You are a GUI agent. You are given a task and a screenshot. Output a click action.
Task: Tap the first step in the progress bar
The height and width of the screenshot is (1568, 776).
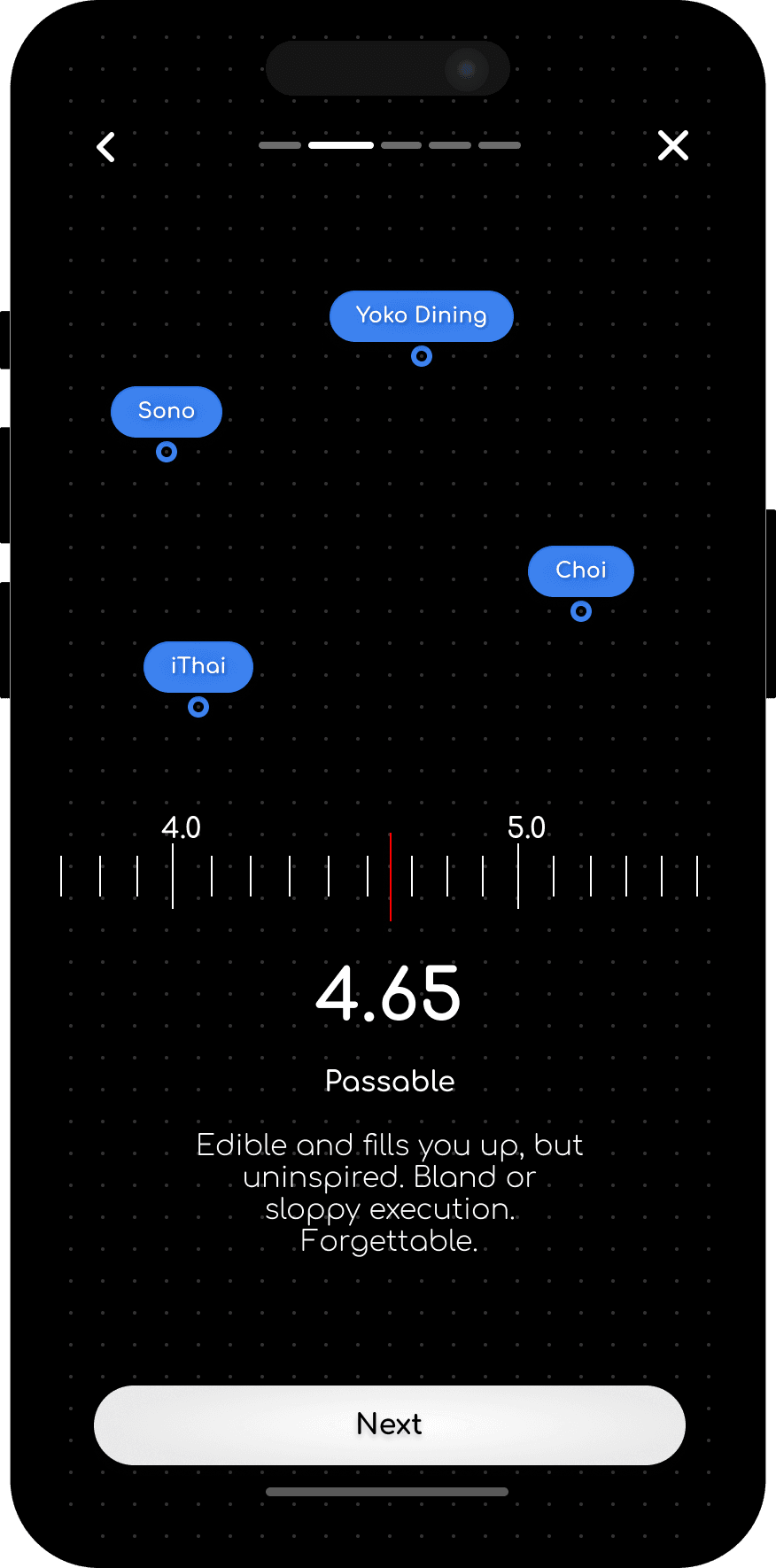tap(279, 144)
